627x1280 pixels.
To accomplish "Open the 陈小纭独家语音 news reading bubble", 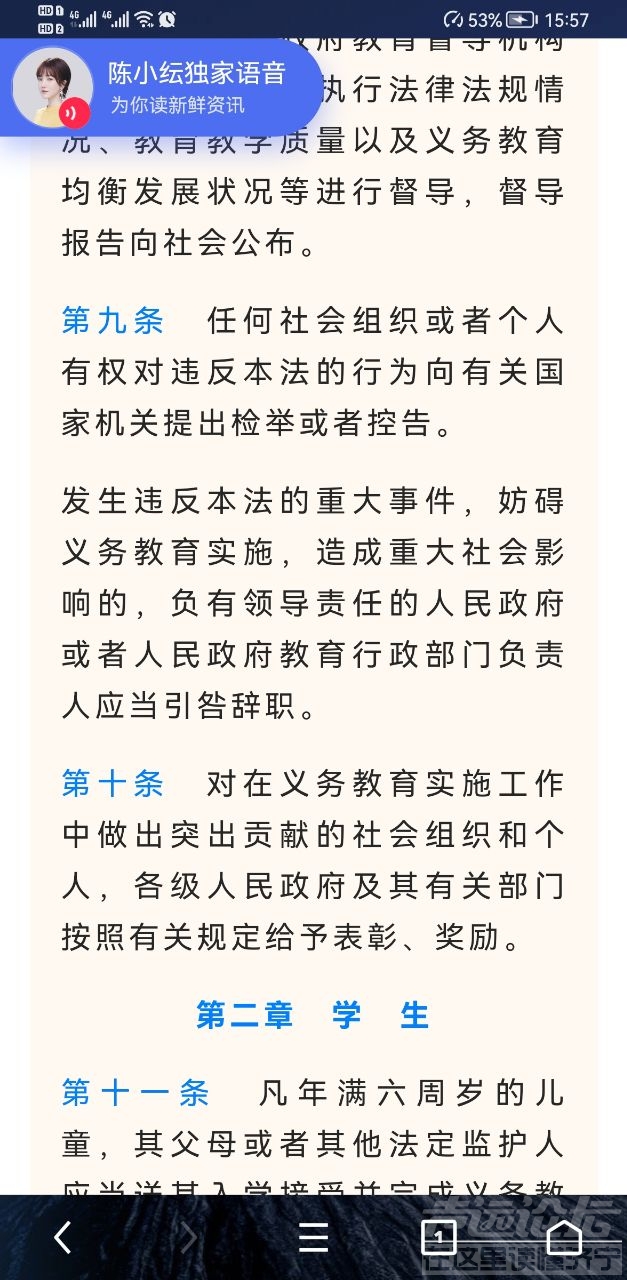I will pos(165,87).
